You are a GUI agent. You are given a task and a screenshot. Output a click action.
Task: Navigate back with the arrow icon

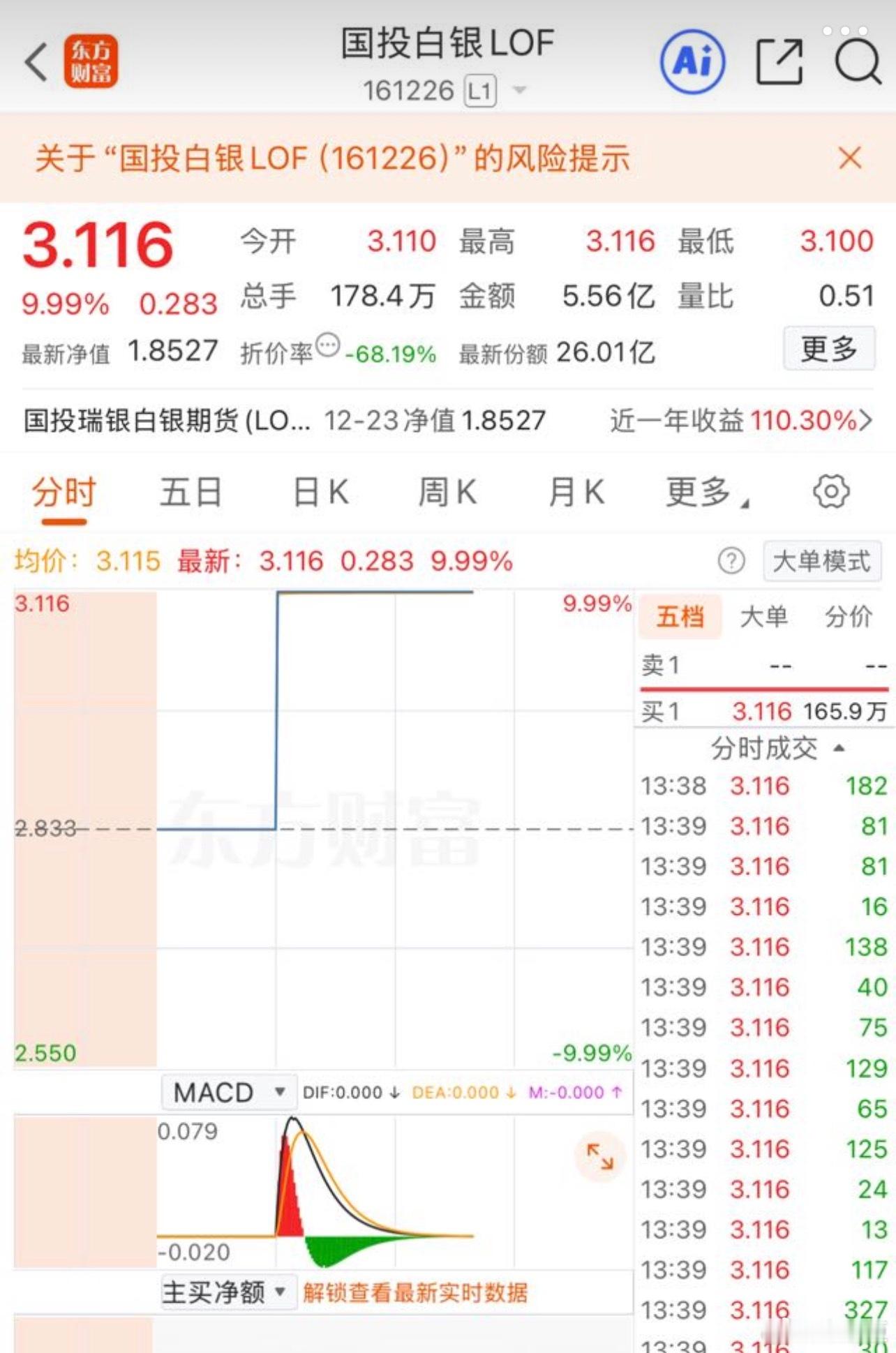[x=33, y=61]
